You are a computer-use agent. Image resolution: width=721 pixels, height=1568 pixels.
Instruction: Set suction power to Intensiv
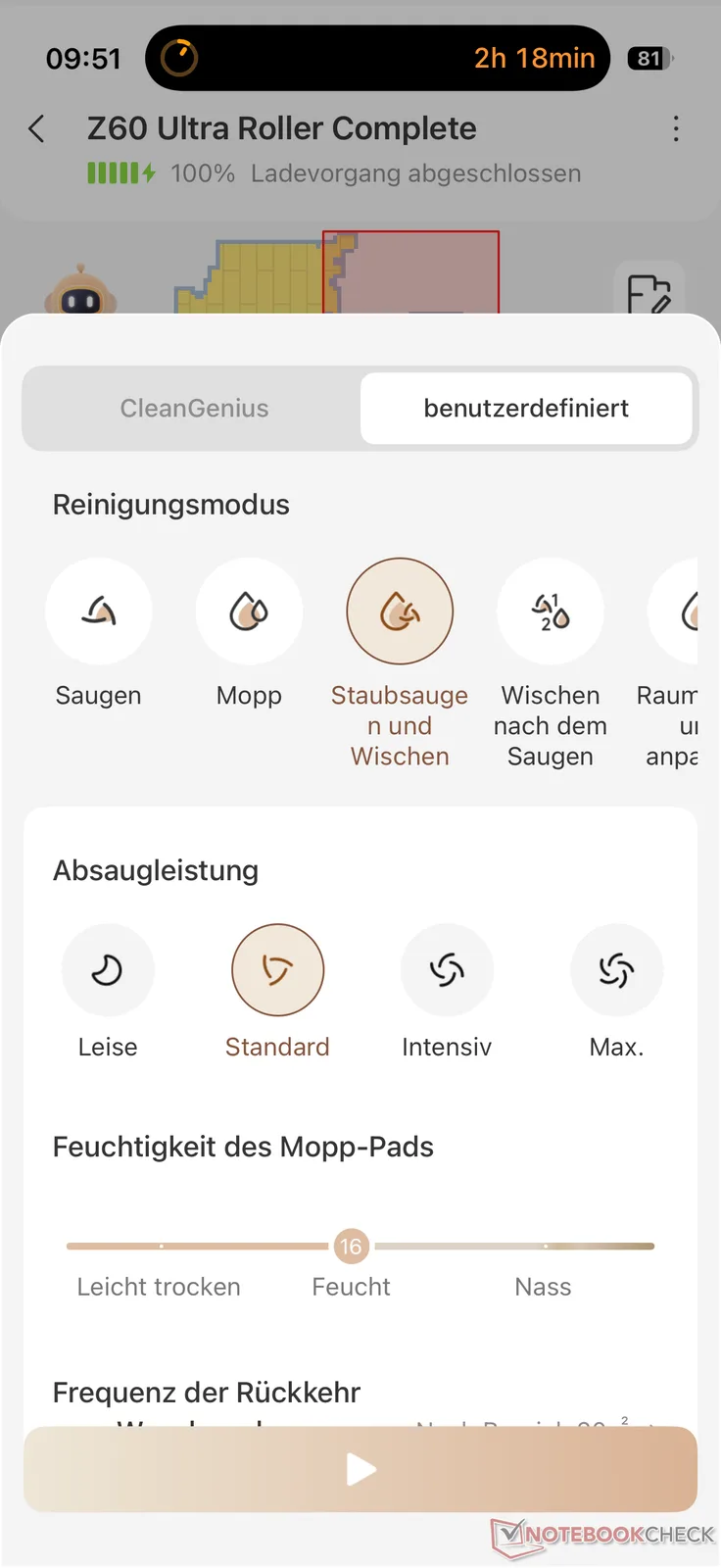447,970
